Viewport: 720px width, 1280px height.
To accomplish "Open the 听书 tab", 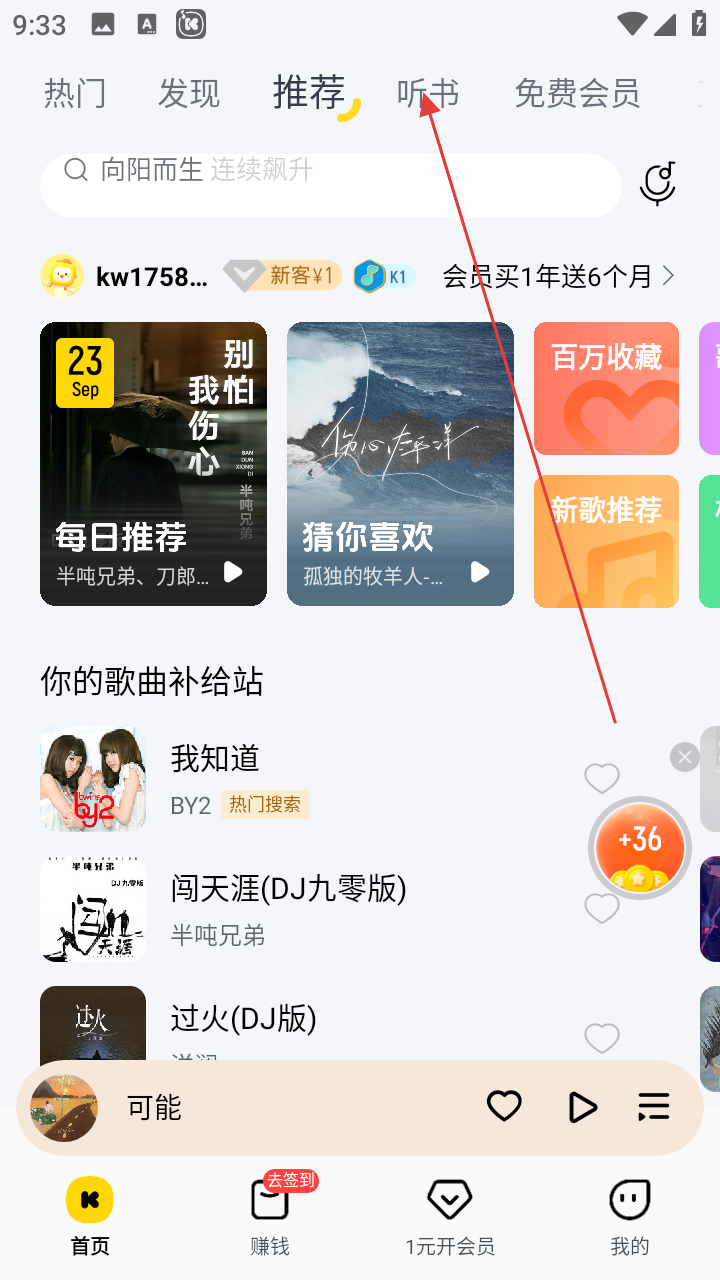I will 428,93.
